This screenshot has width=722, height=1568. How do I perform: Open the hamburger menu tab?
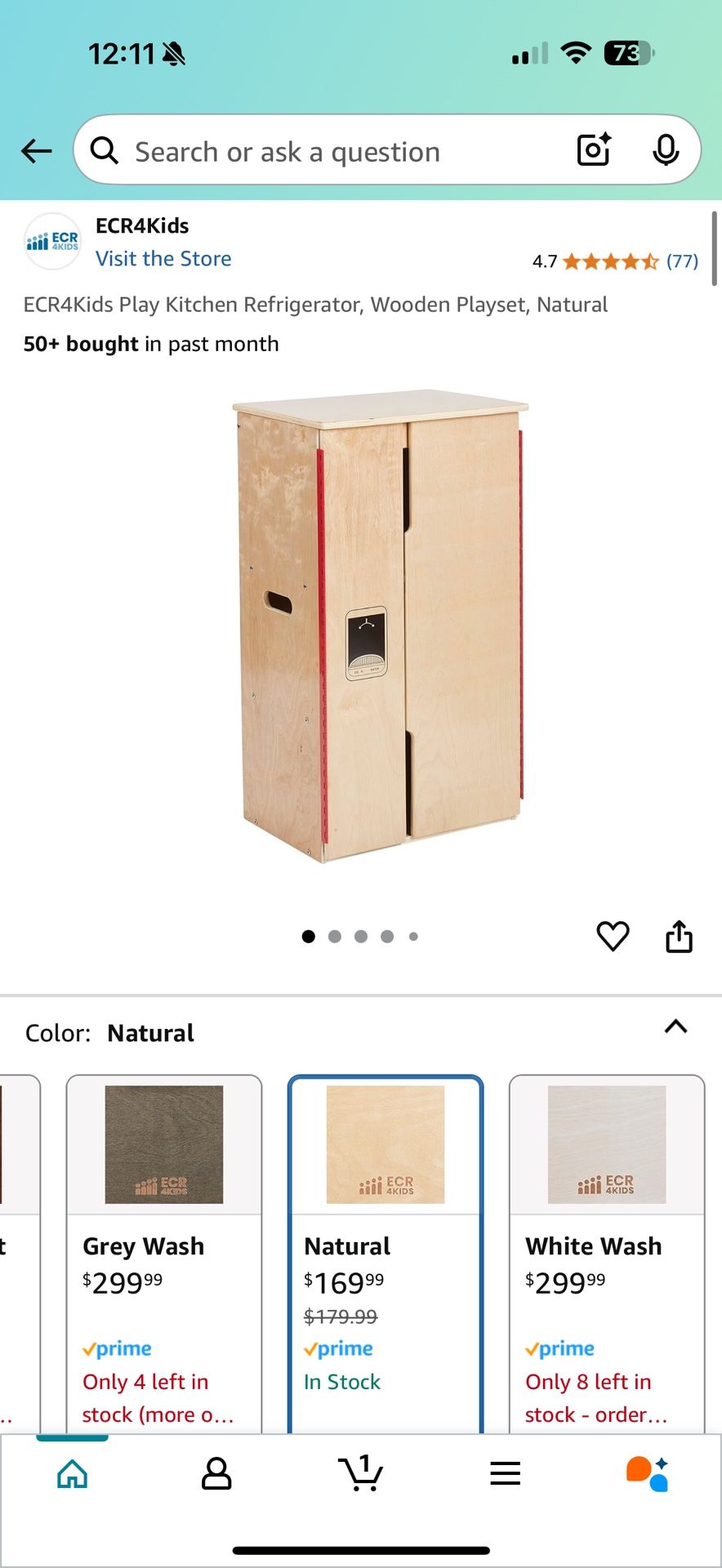coord(506,1474)
